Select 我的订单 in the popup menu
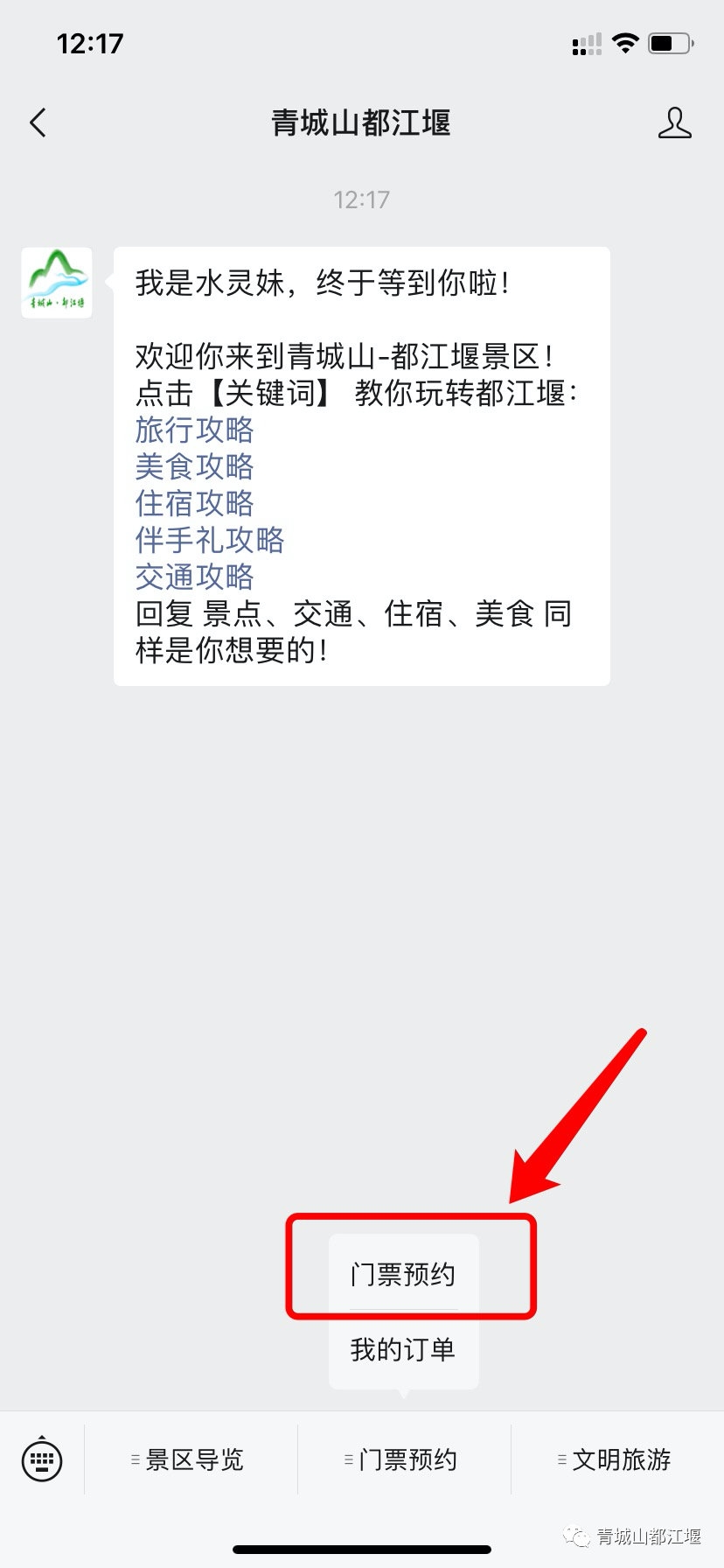Image resolution: width=724 pixels, height=1568 pixels. (x=403, y=1349)
